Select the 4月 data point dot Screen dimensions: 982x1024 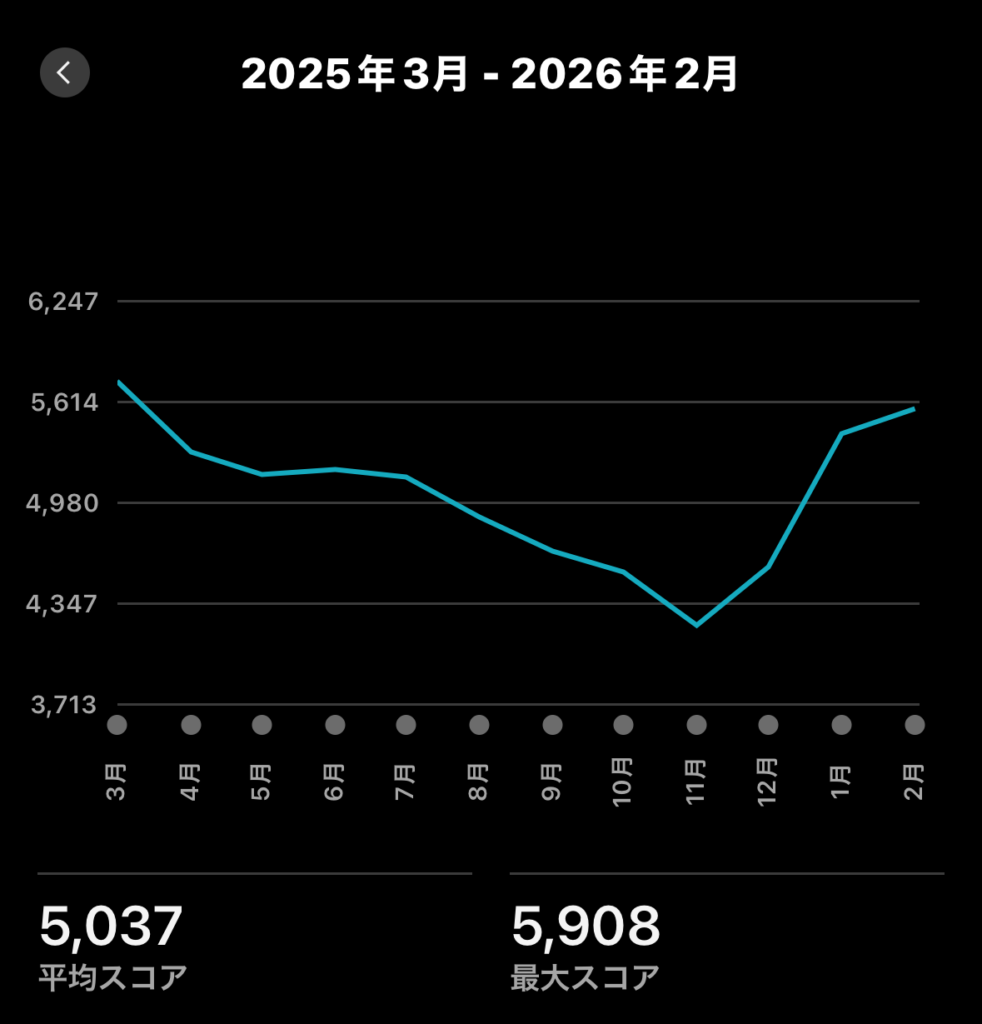tap(190, 725)
